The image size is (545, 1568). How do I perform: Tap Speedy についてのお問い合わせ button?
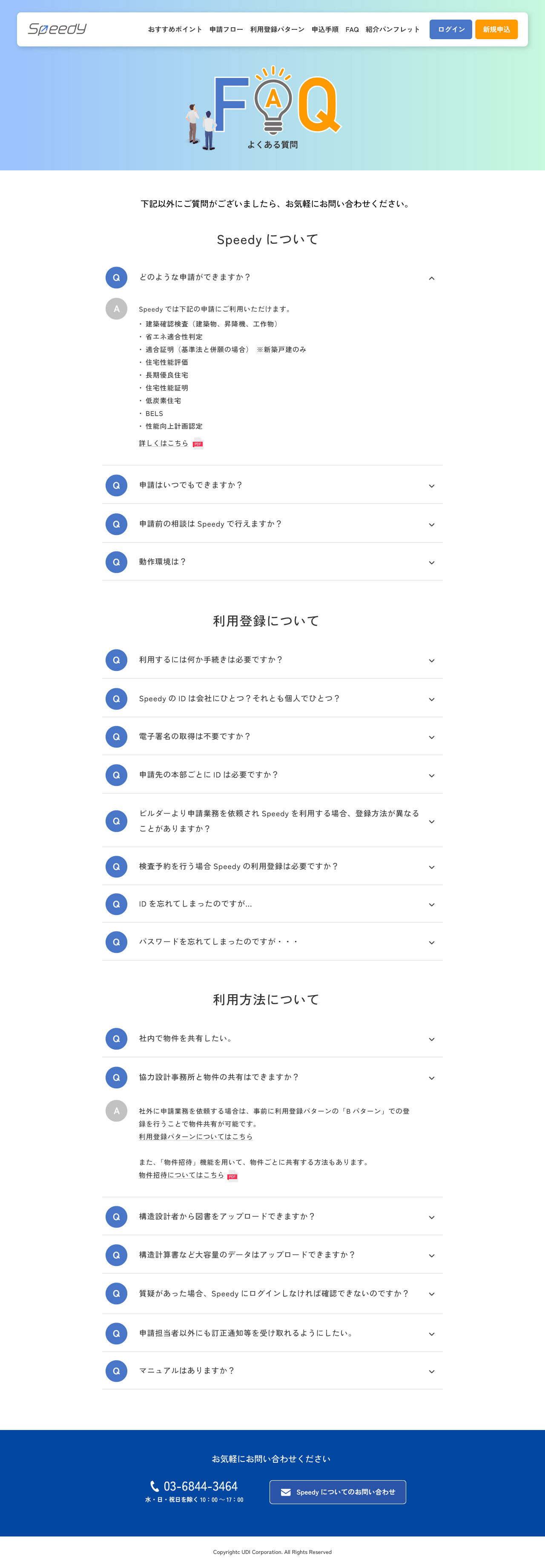point(338,1492)
